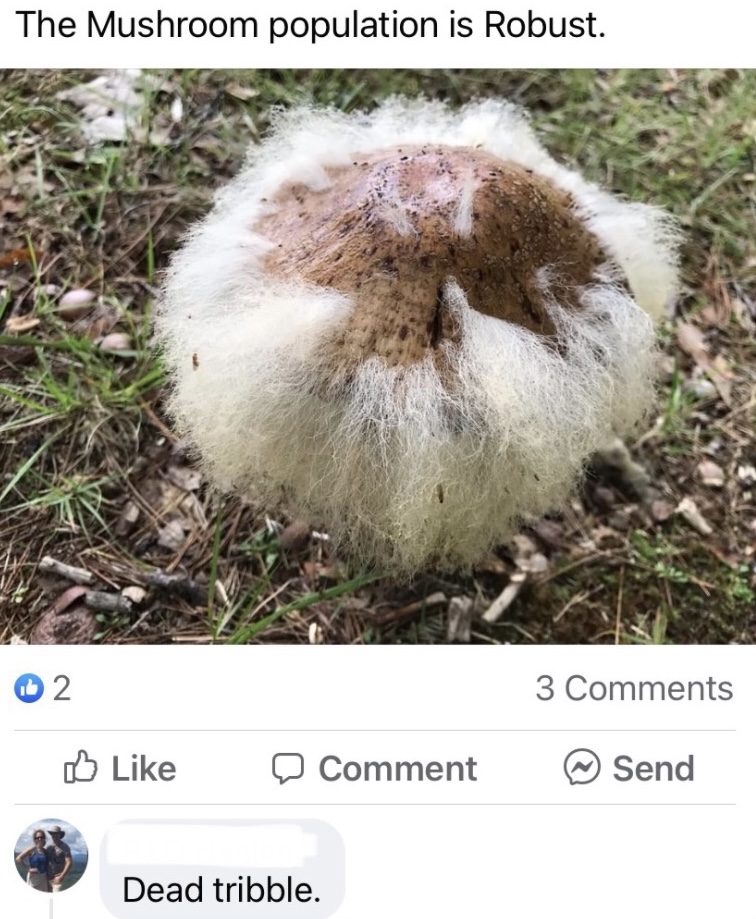See who reacted to the post
Screen dimensions: 756x919
(x=42, y=688)
